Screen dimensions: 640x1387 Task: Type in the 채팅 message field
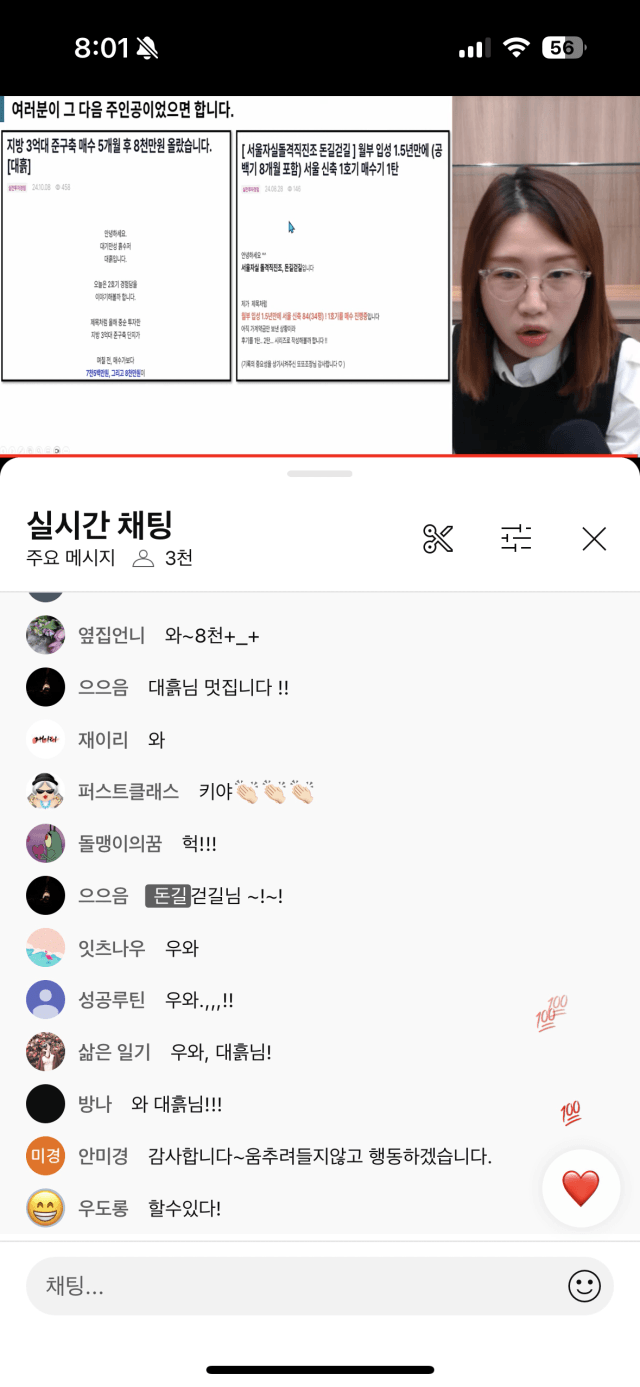click(290, 1286)
